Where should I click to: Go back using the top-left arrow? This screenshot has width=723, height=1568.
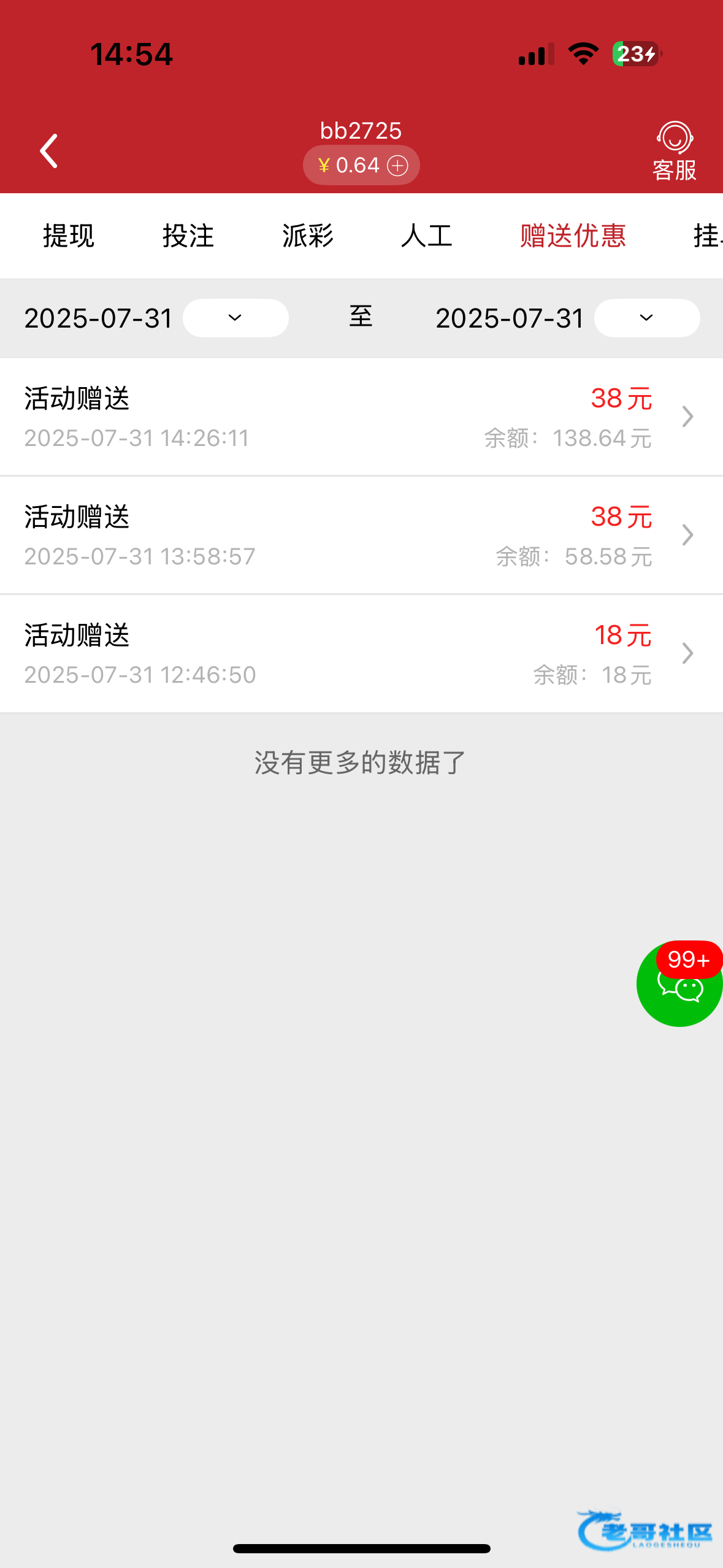pos(49,151)
